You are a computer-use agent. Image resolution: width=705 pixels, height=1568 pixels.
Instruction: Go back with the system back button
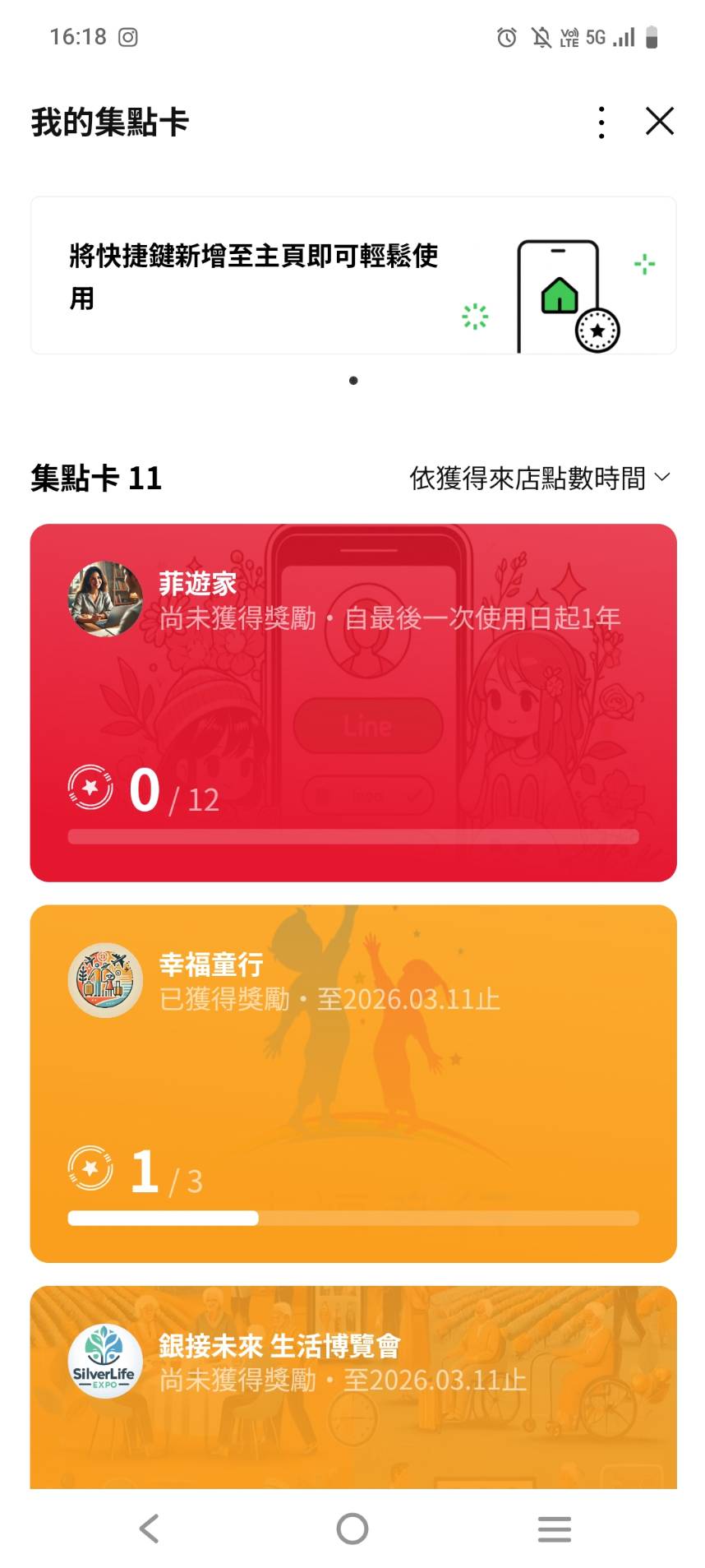click(149, 1529)
